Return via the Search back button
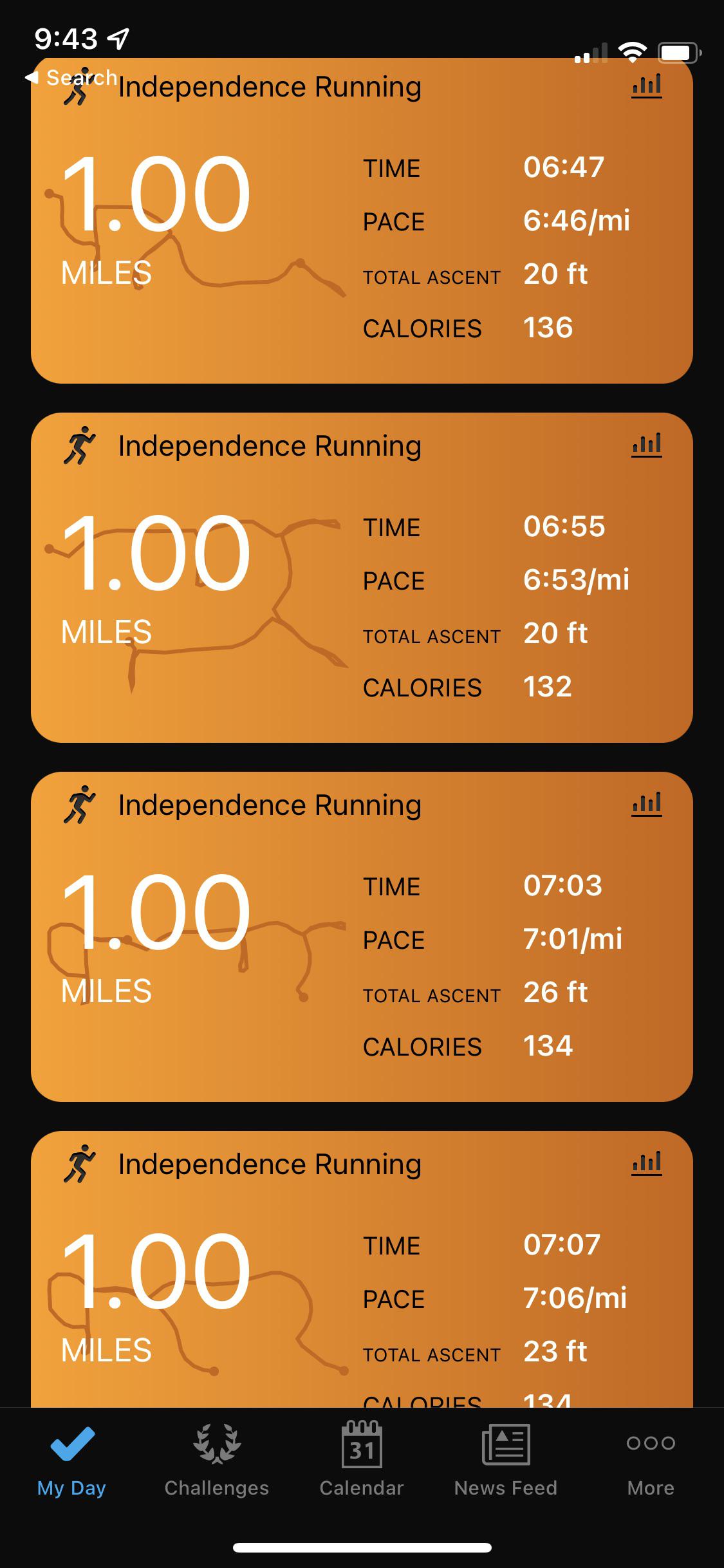Screen dimensions: 724x1568 pyautogui.click(x=71, y=77)
